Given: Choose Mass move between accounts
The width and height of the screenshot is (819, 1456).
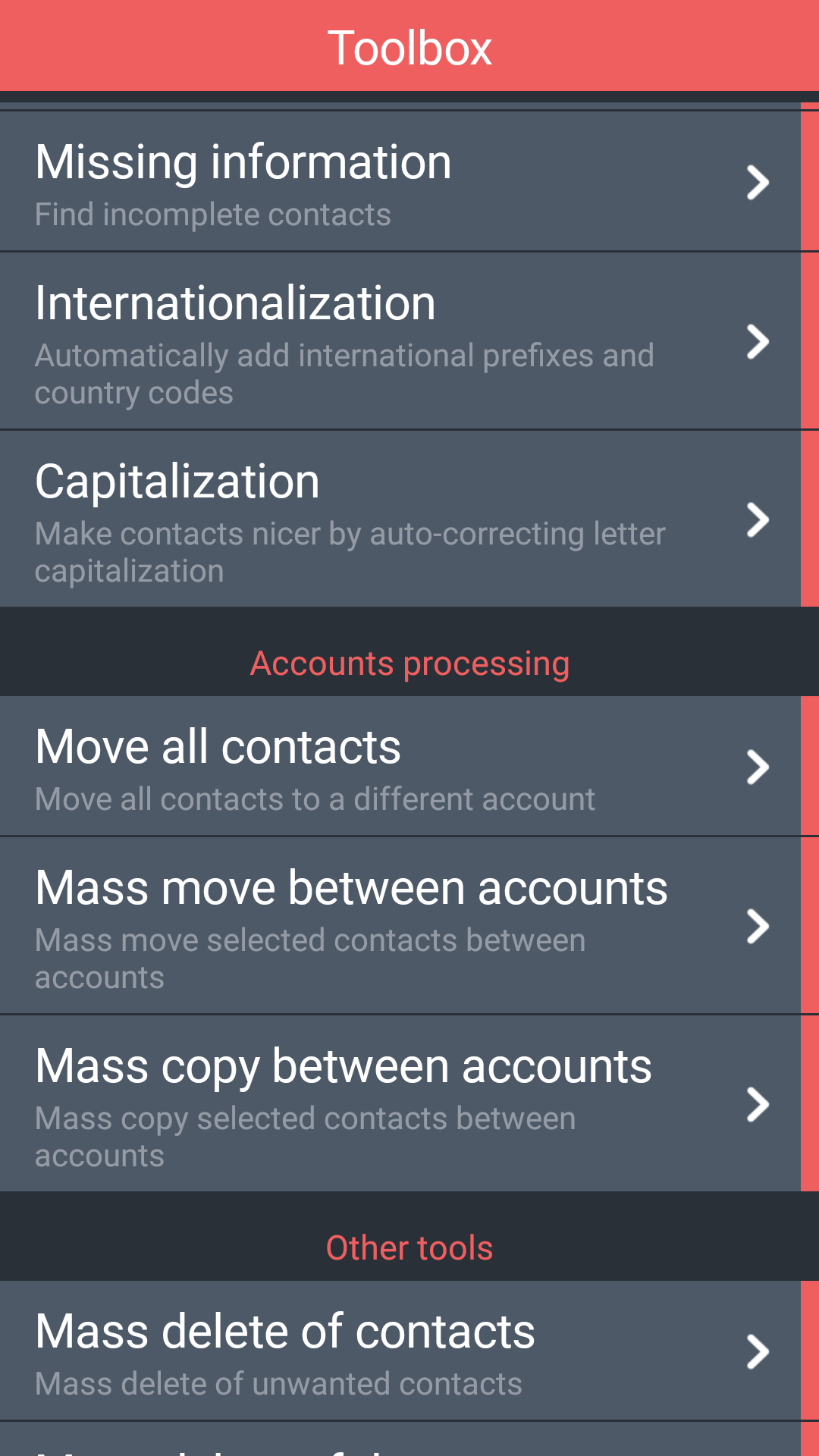Looking at the screenshot, I should pos(400,926).
